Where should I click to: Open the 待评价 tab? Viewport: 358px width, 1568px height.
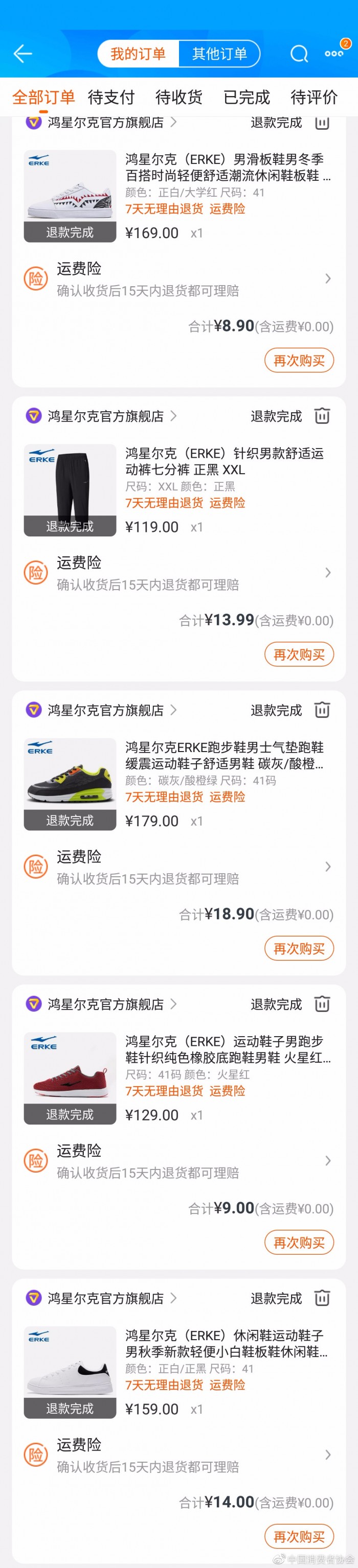(x=314, y=97)
